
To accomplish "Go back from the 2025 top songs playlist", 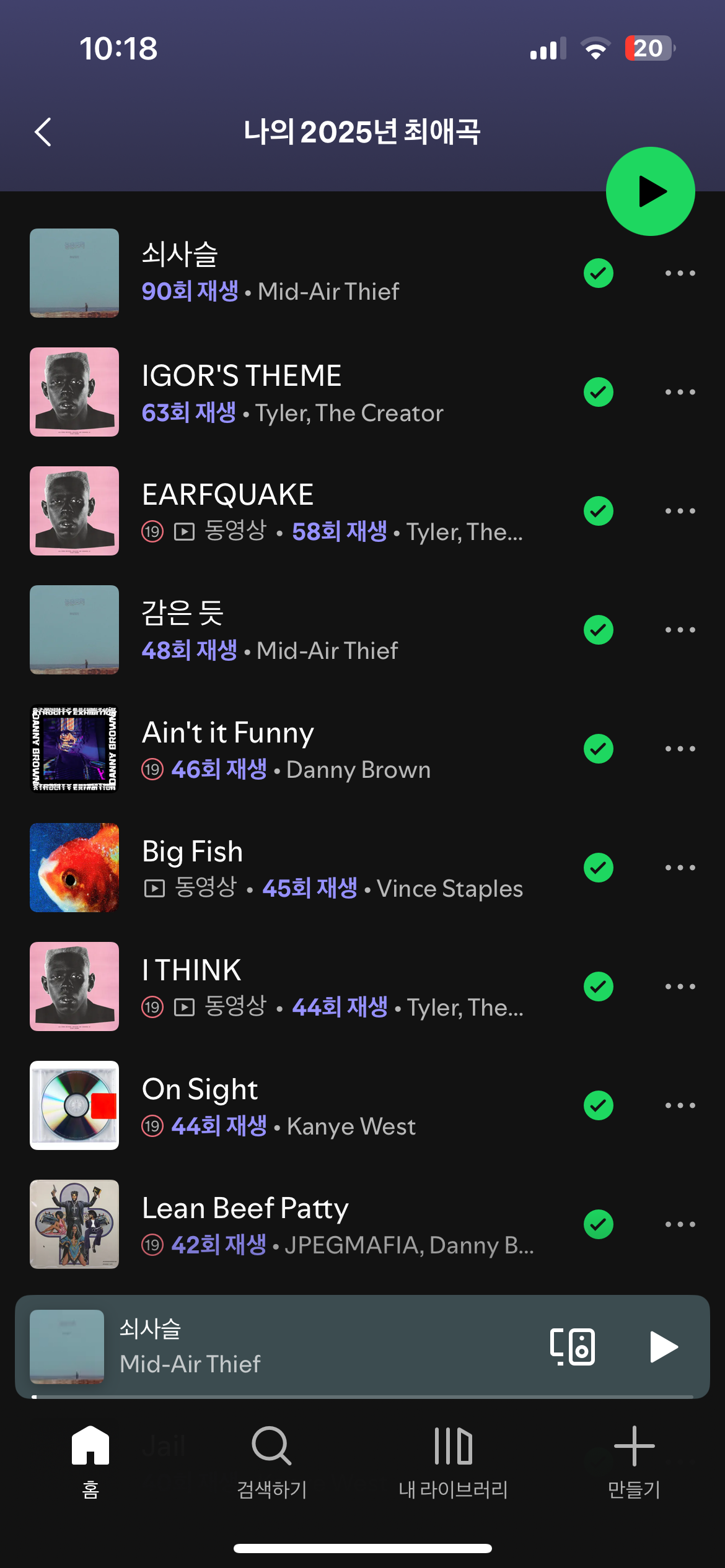I will click(x=43, y=132).
